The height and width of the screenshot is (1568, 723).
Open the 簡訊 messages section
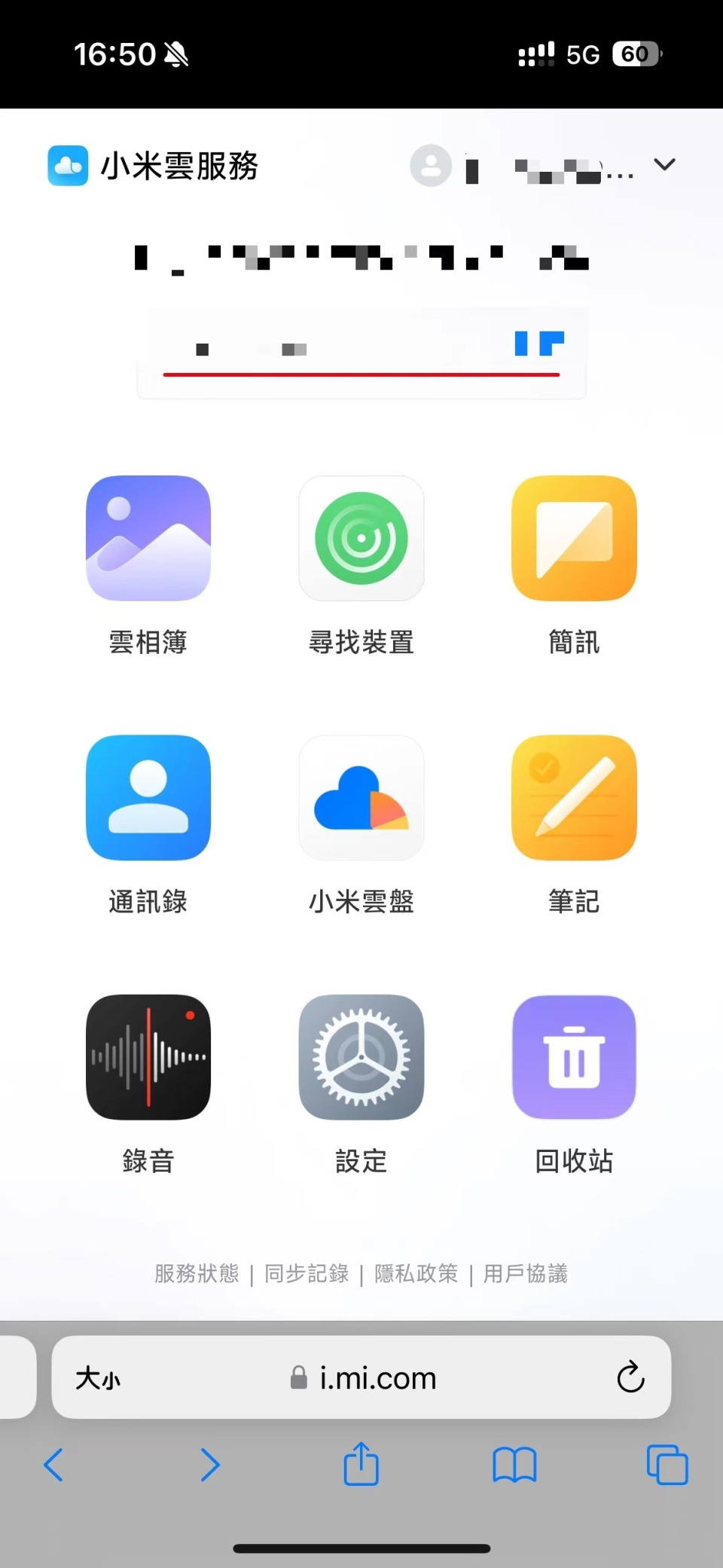click(x=574, y=538)
